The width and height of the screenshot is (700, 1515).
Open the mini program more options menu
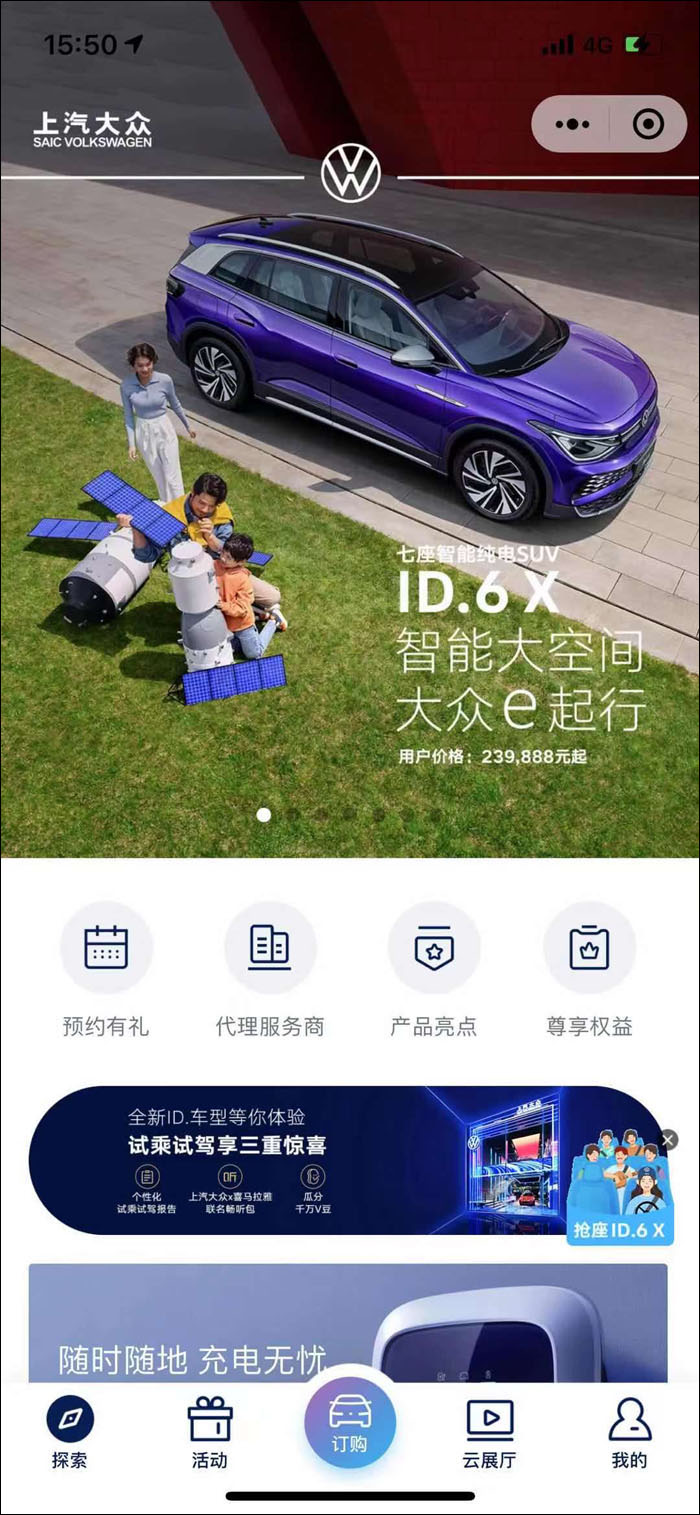tap(572, 124)
